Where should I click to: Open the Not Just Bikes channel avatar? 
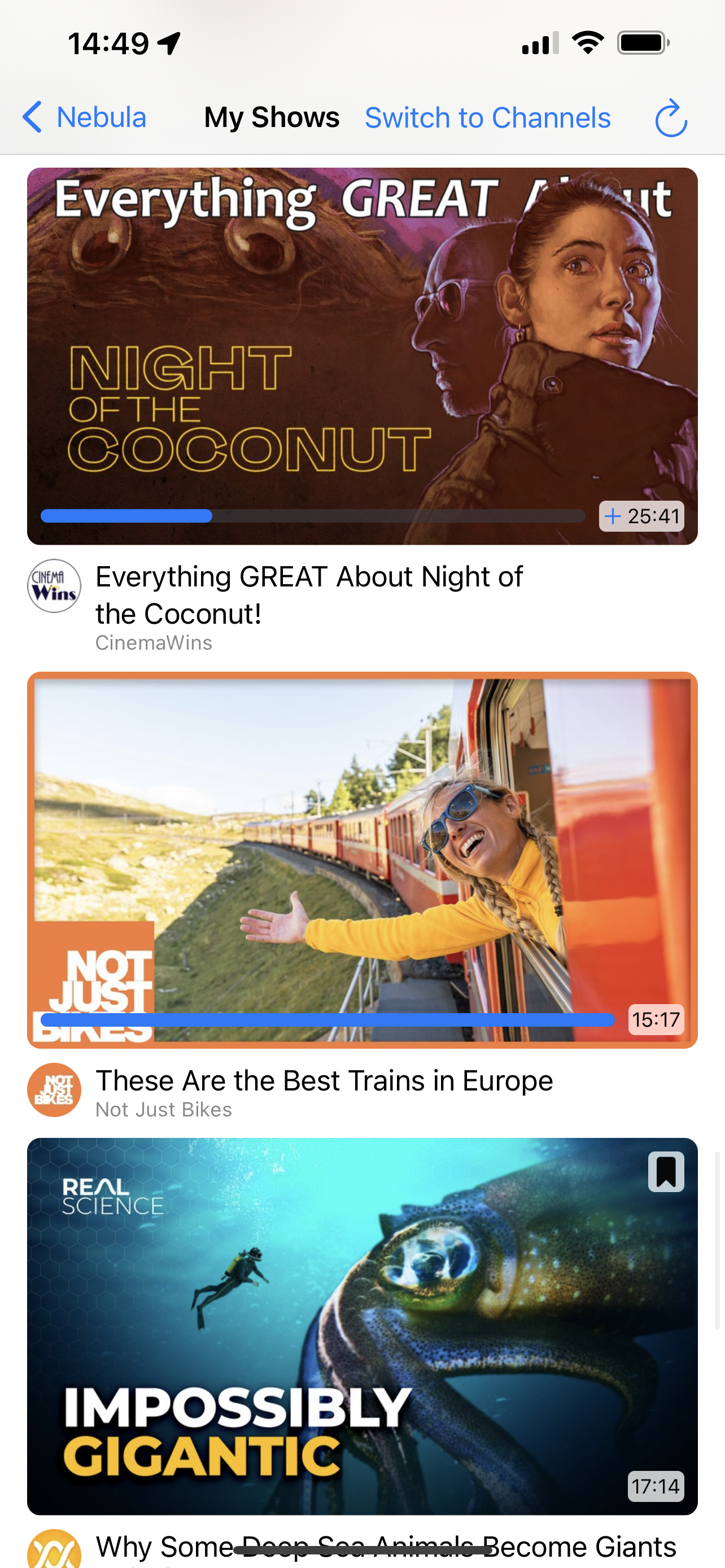[x=54, y=1089]
